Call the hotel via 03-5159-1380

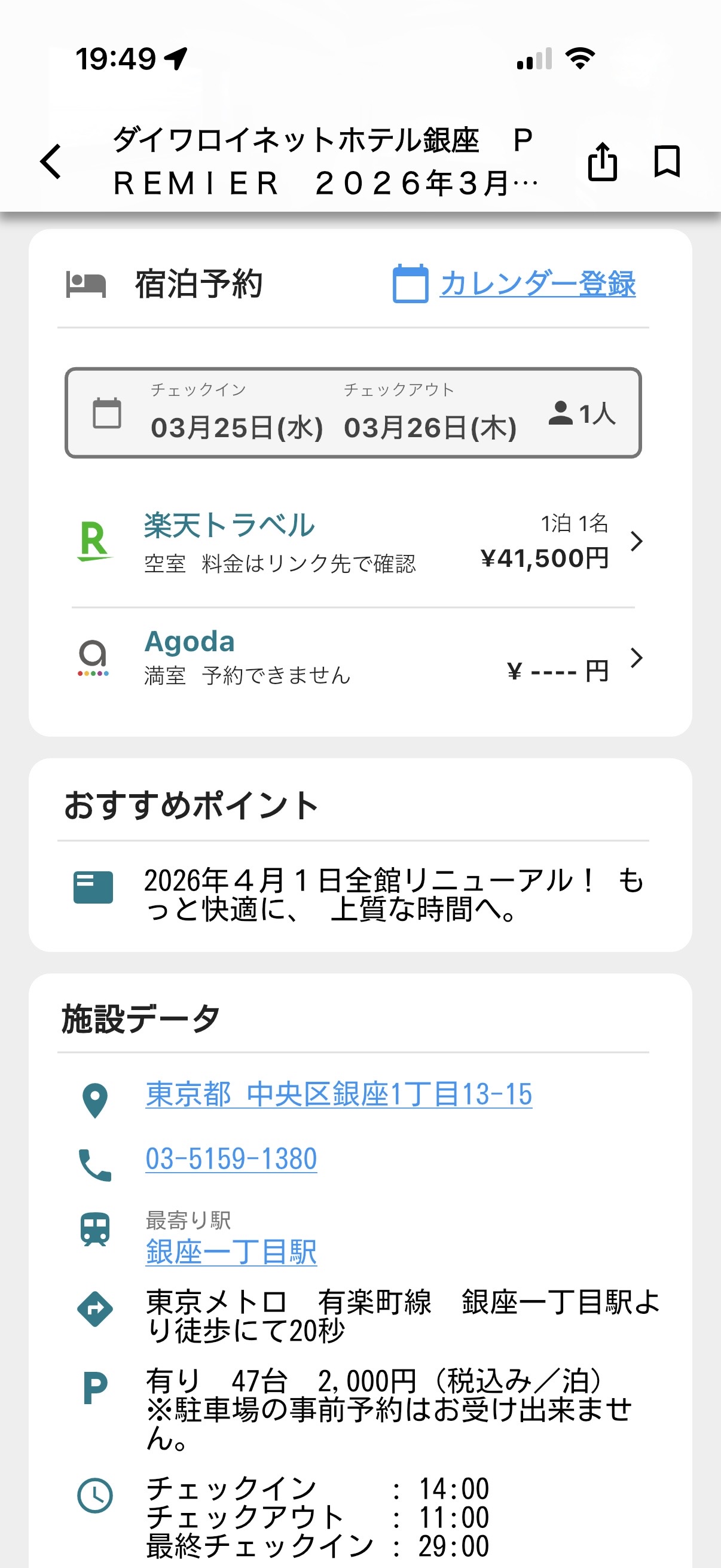point(231,1158)
